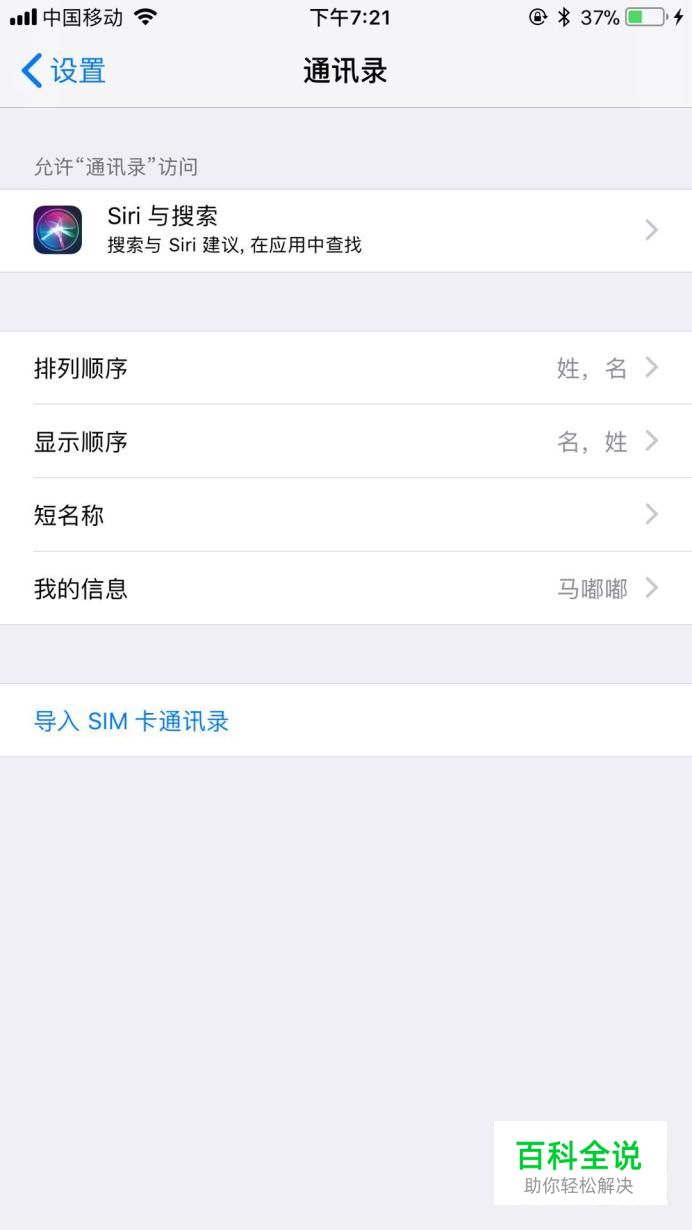Go back to 设置

63,71
